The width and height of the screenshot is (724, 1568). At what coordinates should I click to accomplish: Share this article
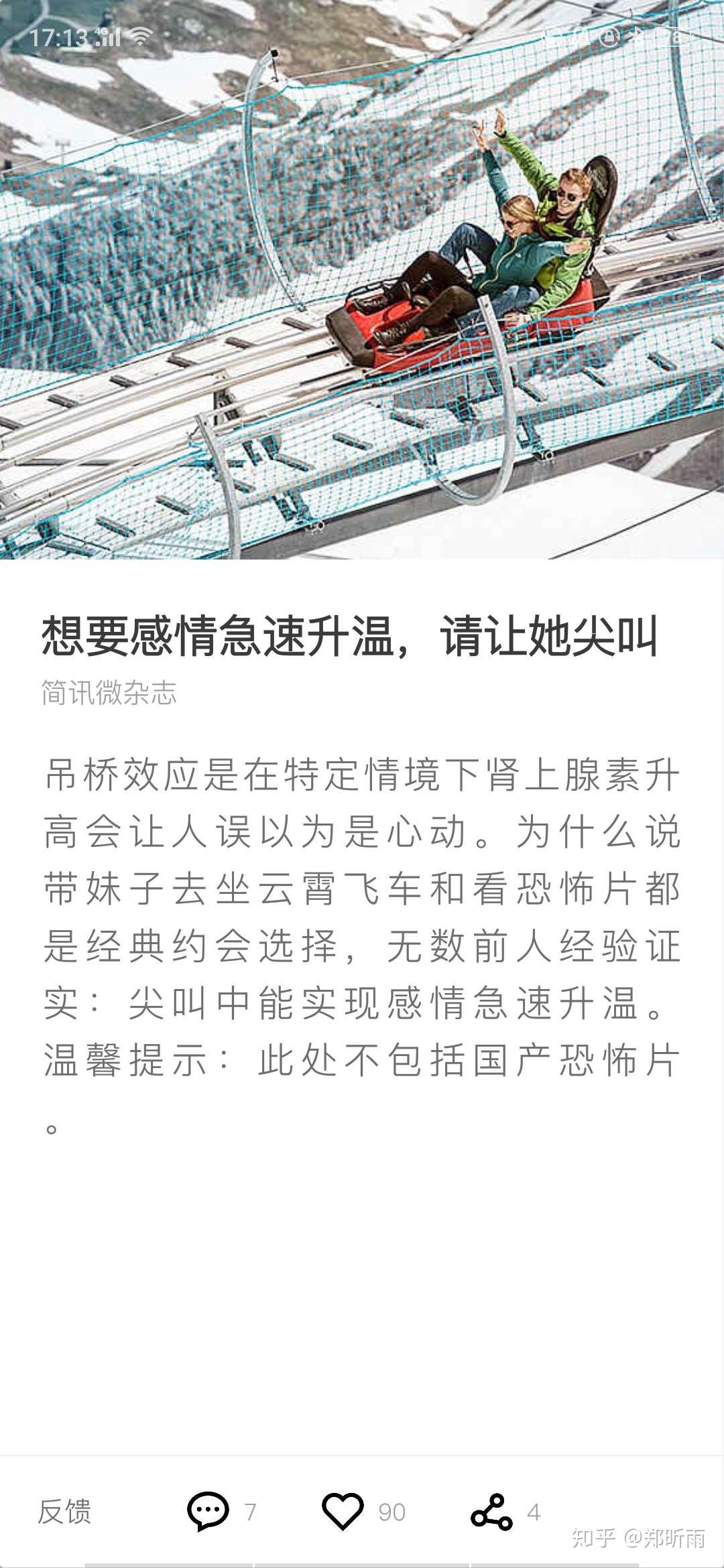[491, 1511]
